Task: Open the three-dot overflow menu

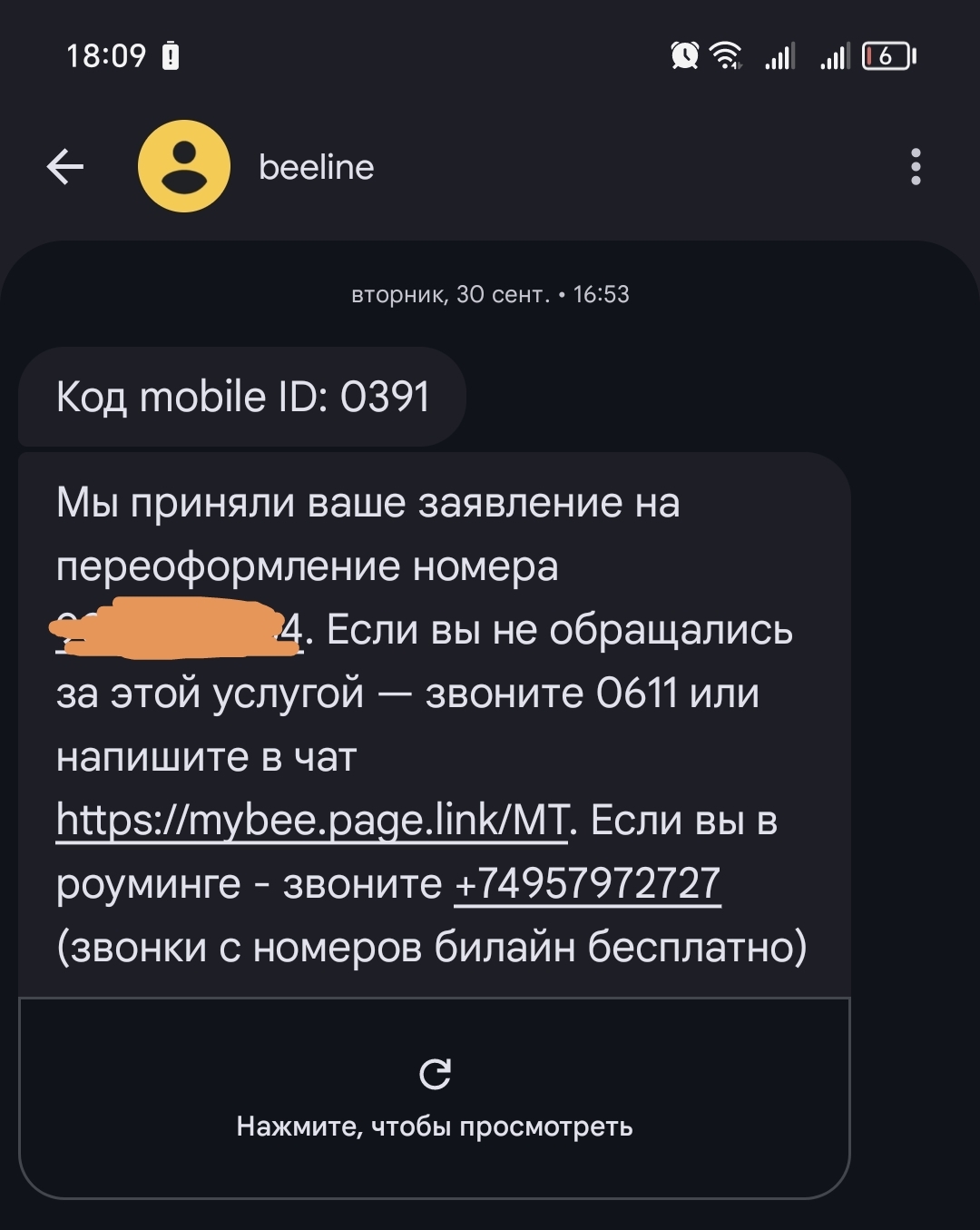Action: tap(916, 167)
